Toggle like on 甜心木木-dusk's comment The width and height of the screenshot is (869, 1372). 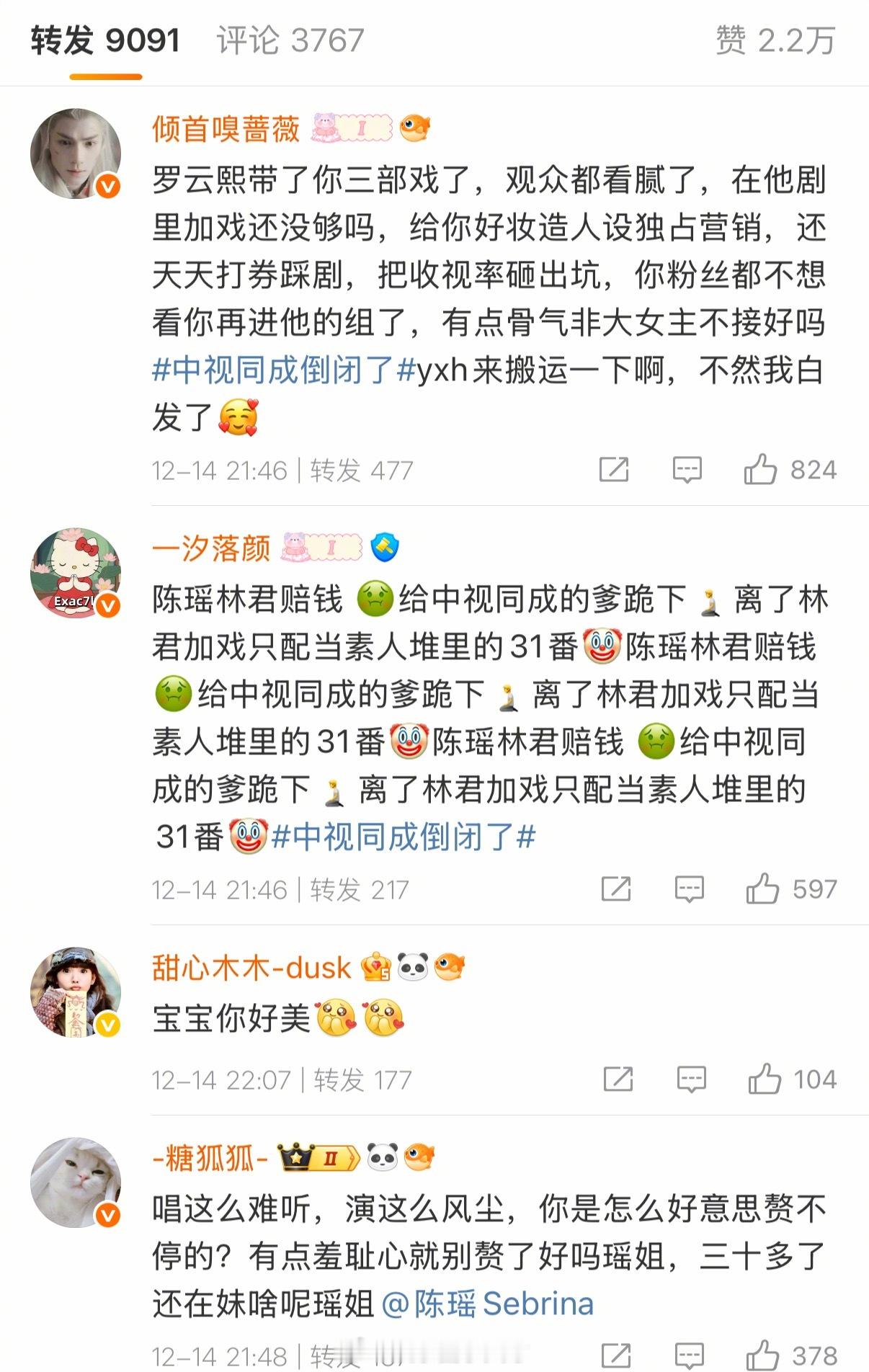tap(765, 1080)
